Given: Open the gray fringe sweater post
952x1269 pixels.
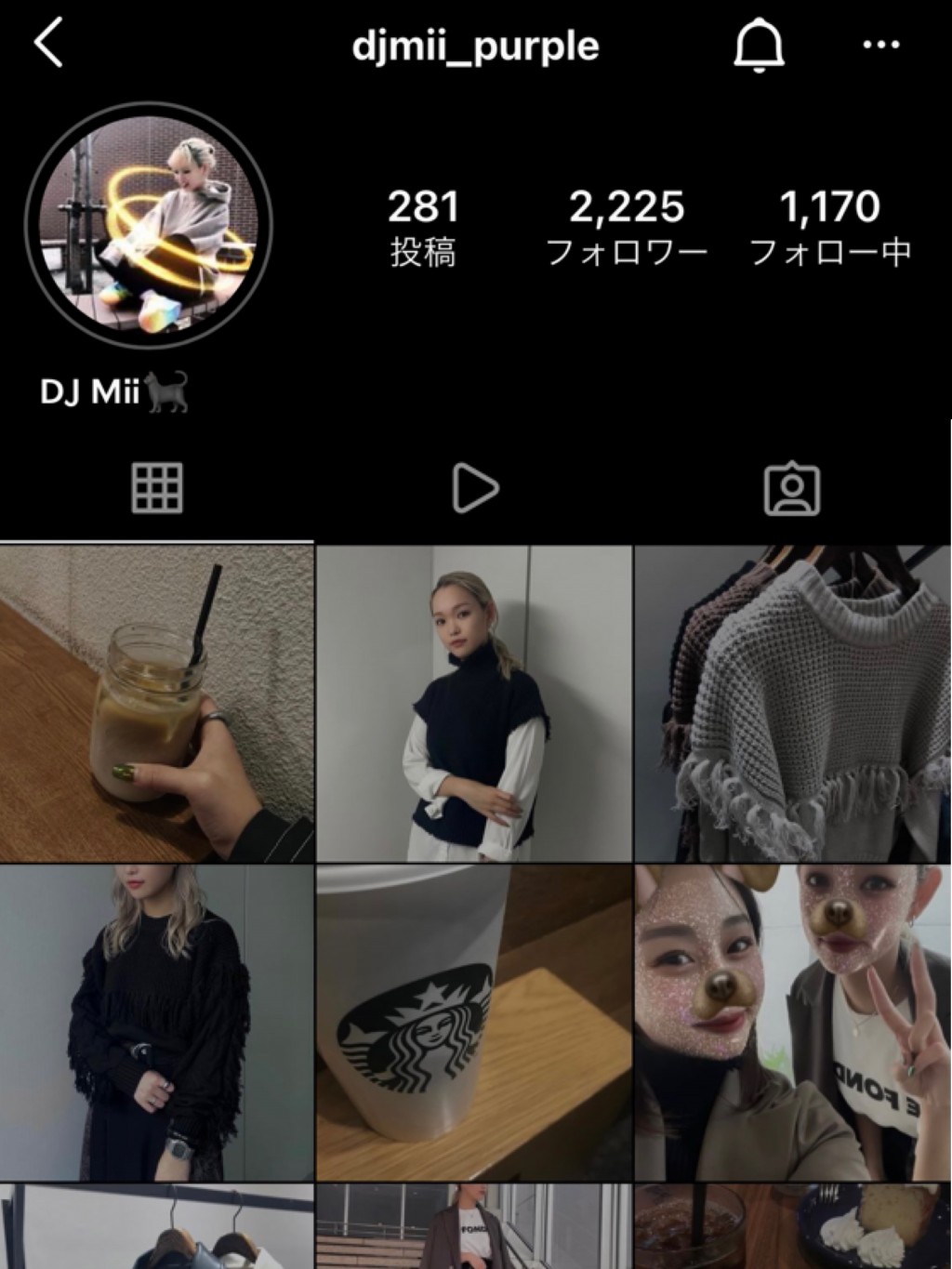Looking at the screenshot, I should click(793, 704).
